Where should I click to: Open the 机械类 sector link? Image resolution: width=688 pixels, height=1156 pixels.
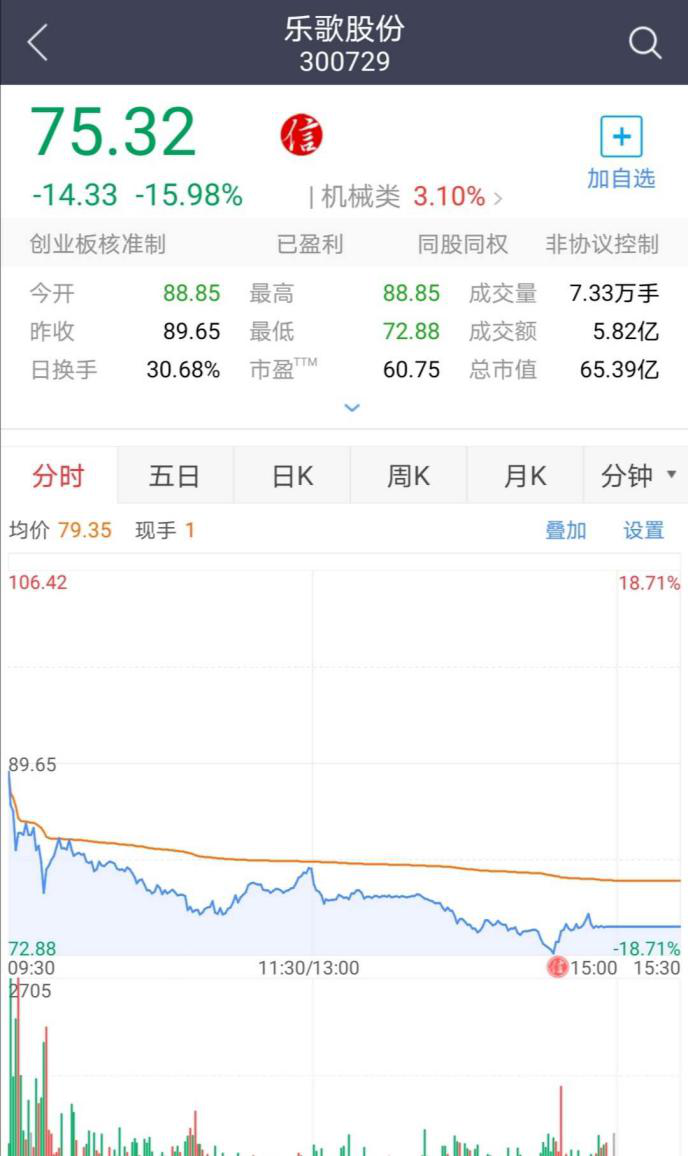(x=410, y=196)
